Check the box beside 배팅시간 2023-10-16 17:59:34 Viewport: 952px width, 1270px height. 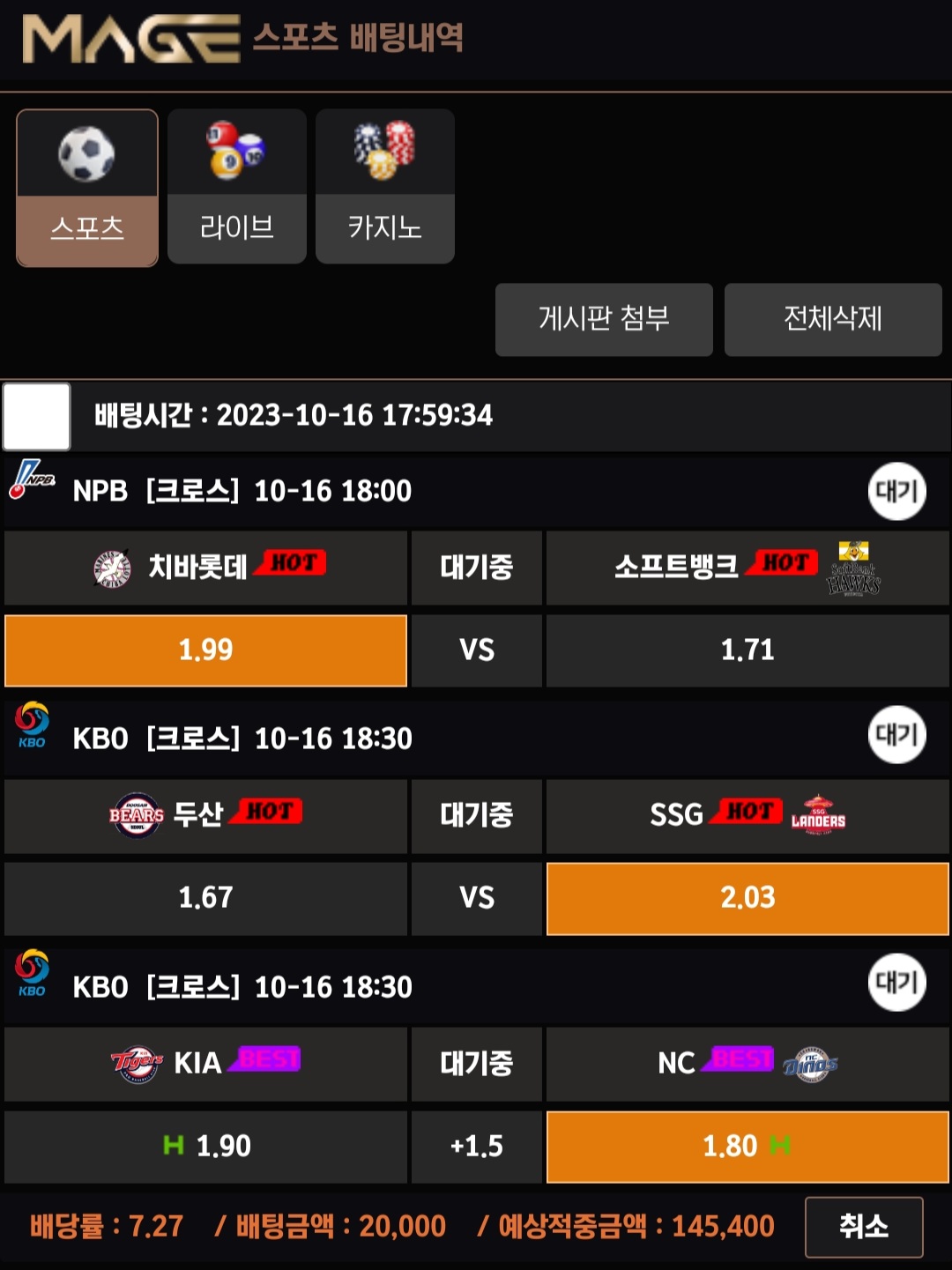point(37,416)
